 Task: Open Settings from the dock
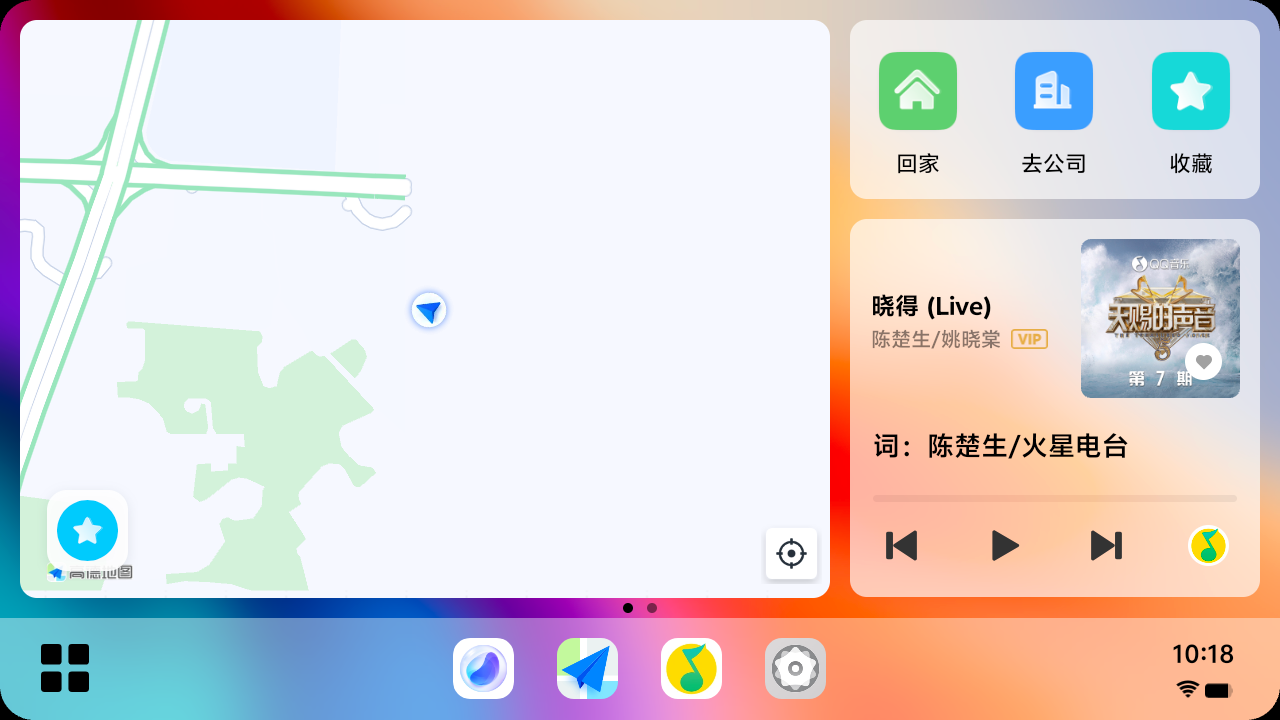(x=795, y=668)
